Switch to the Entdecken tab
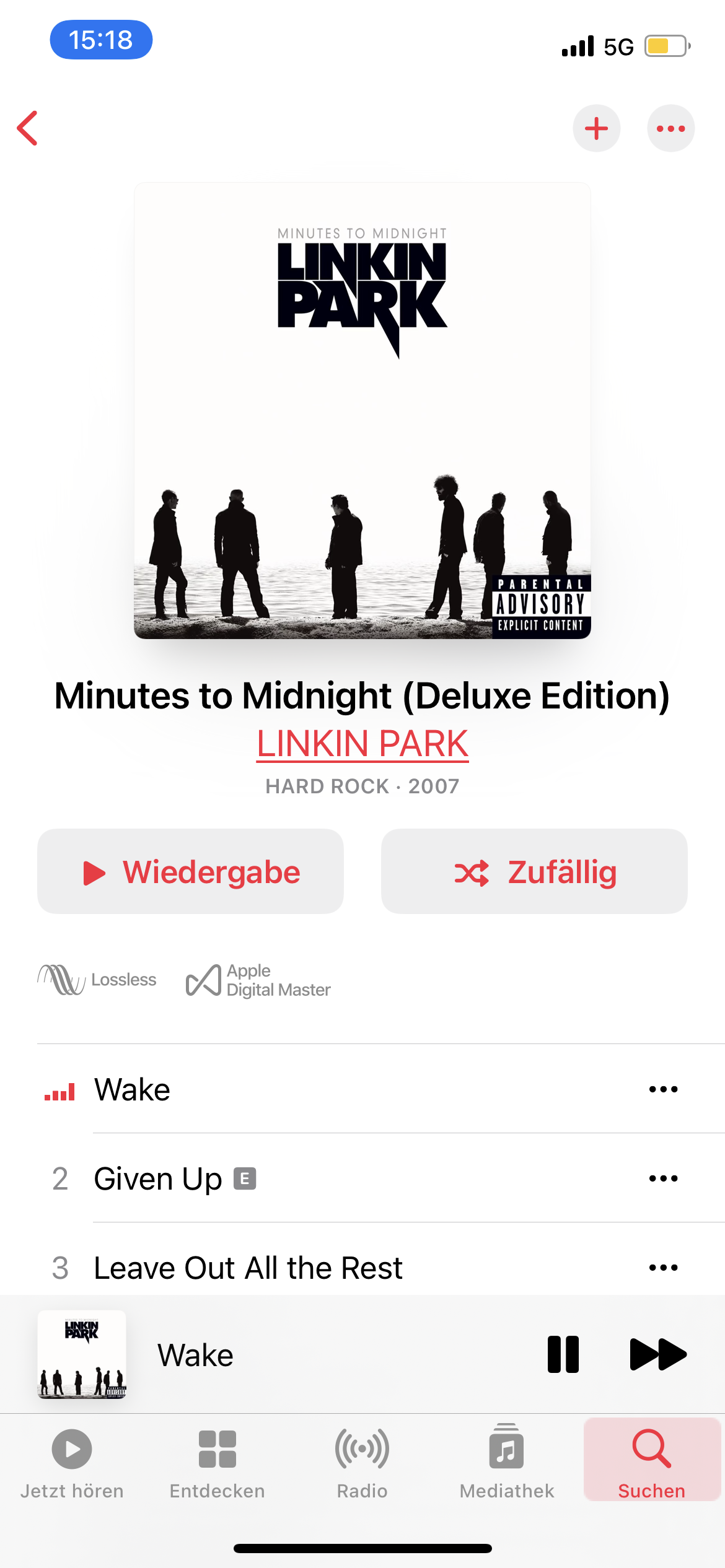Image resolution: width=725 pixels, height=1568 pixels. coord(217,1463)
